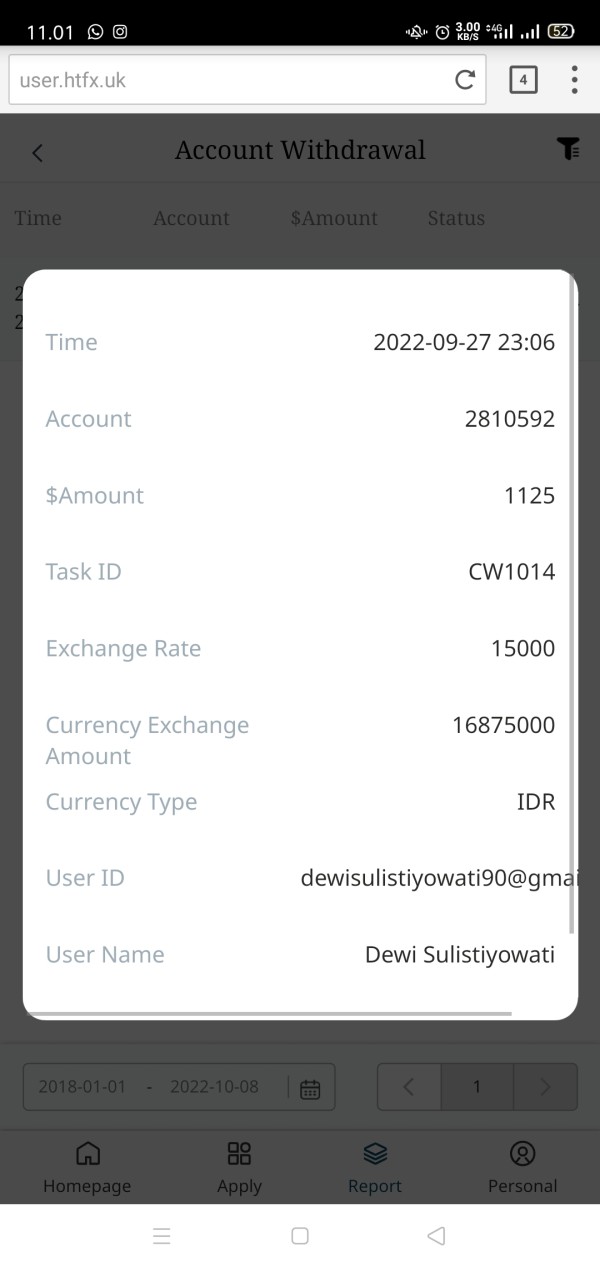
Task: Go to the next results page
Action: pyautogui.click(x=545, y=1087)
